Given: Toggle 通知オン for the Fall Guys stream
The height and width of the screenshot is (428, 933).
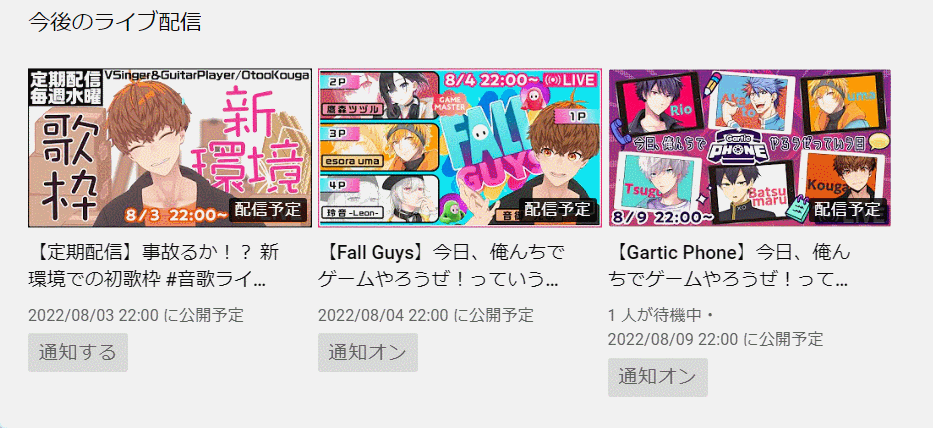Looking at the screenshot, I should coord(367,352).
